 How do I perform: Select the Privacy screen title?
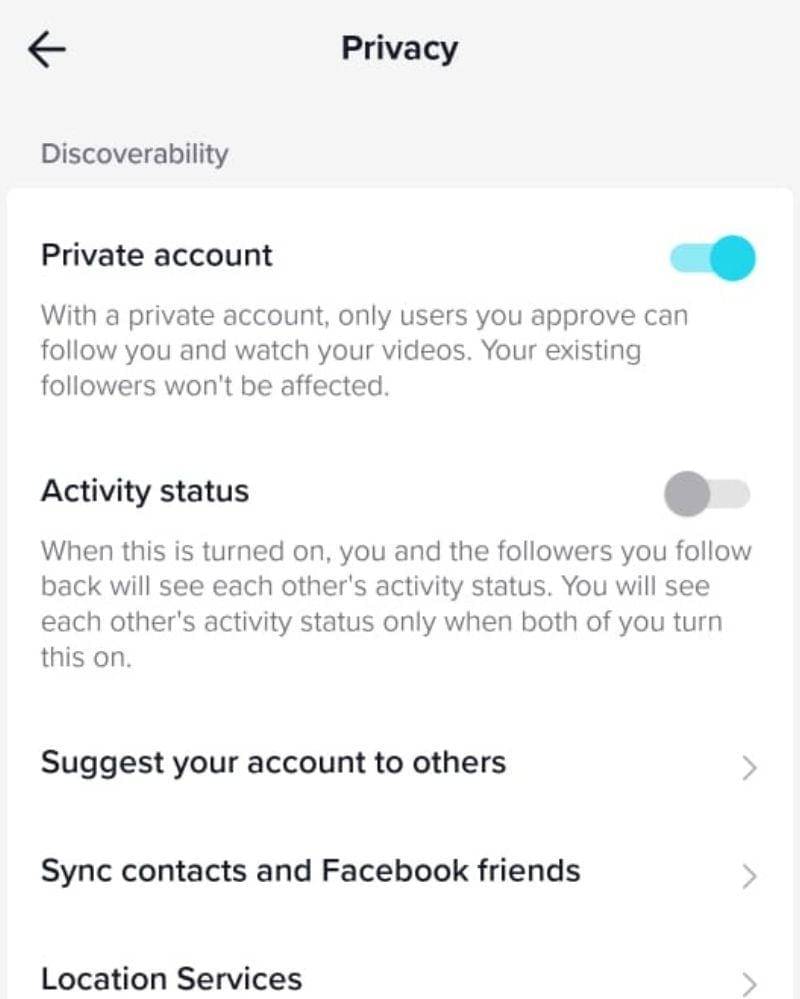click(399, 47)
